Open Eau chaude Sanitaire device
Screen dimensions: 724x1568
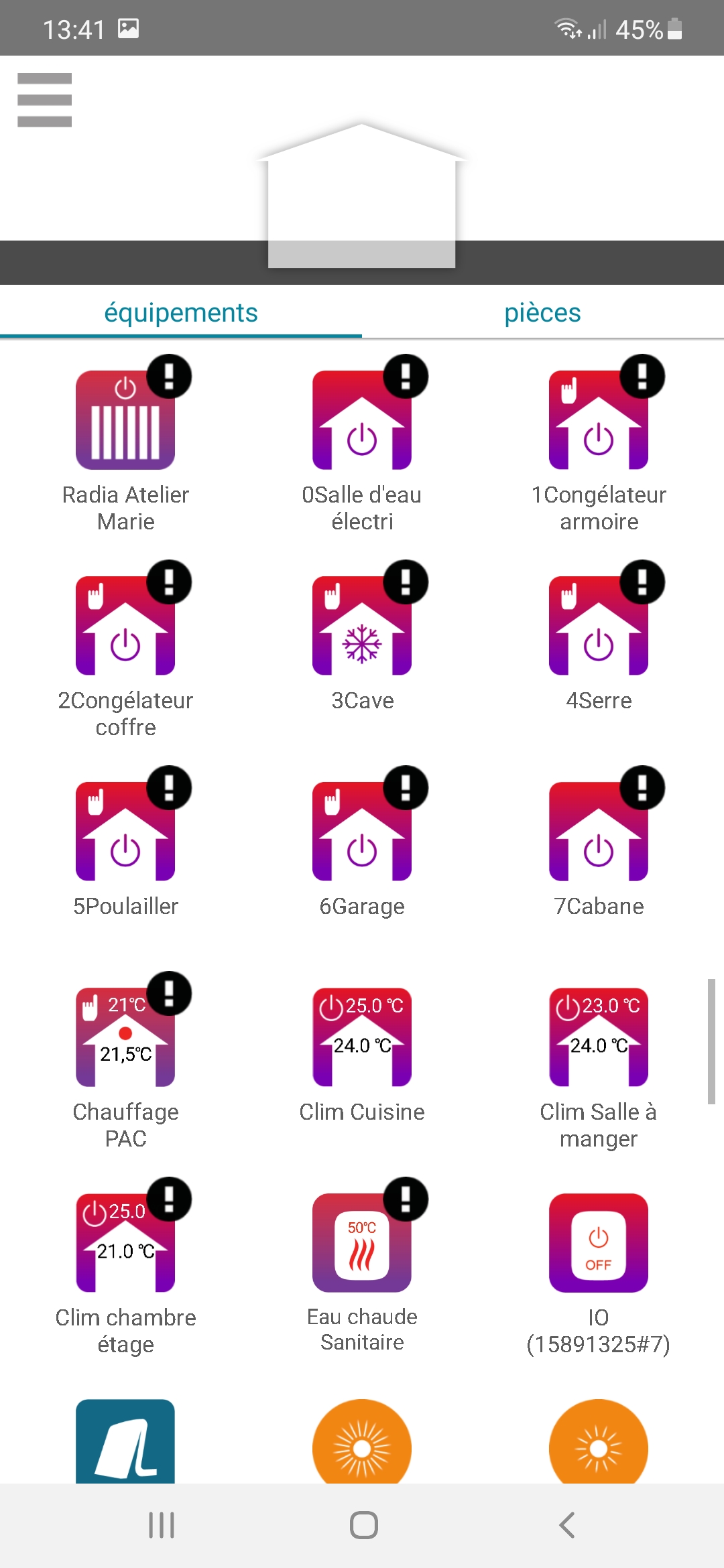pos(362,1243)
